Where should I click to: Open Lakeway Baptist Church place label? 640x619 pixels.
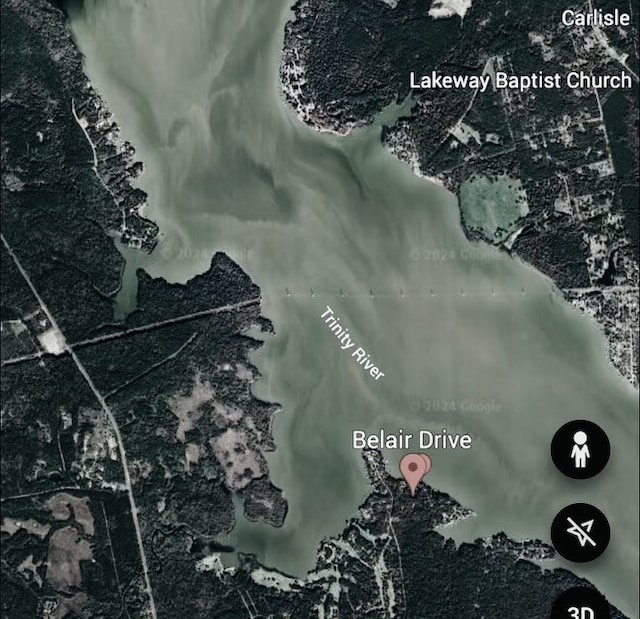(x=520, y=80)
